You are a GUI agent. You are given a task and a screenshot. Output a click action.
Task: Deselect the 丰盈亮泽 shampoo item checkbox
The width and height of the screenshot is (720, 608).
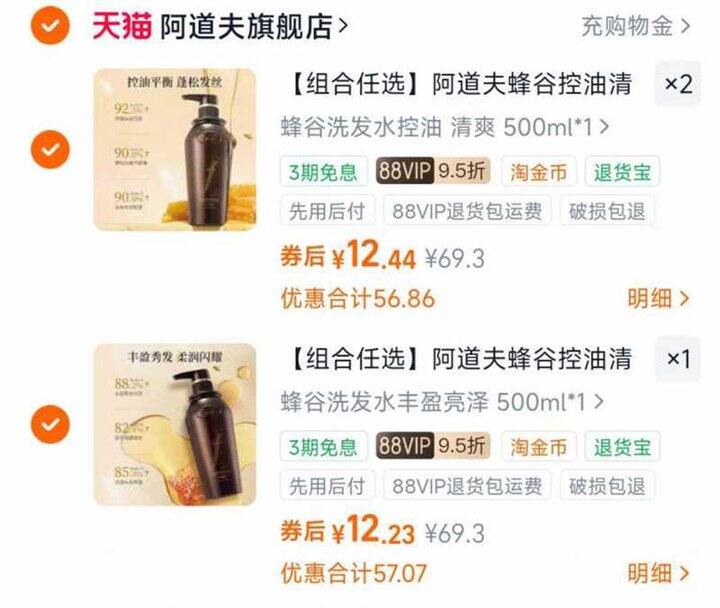(x=50, y=424)
